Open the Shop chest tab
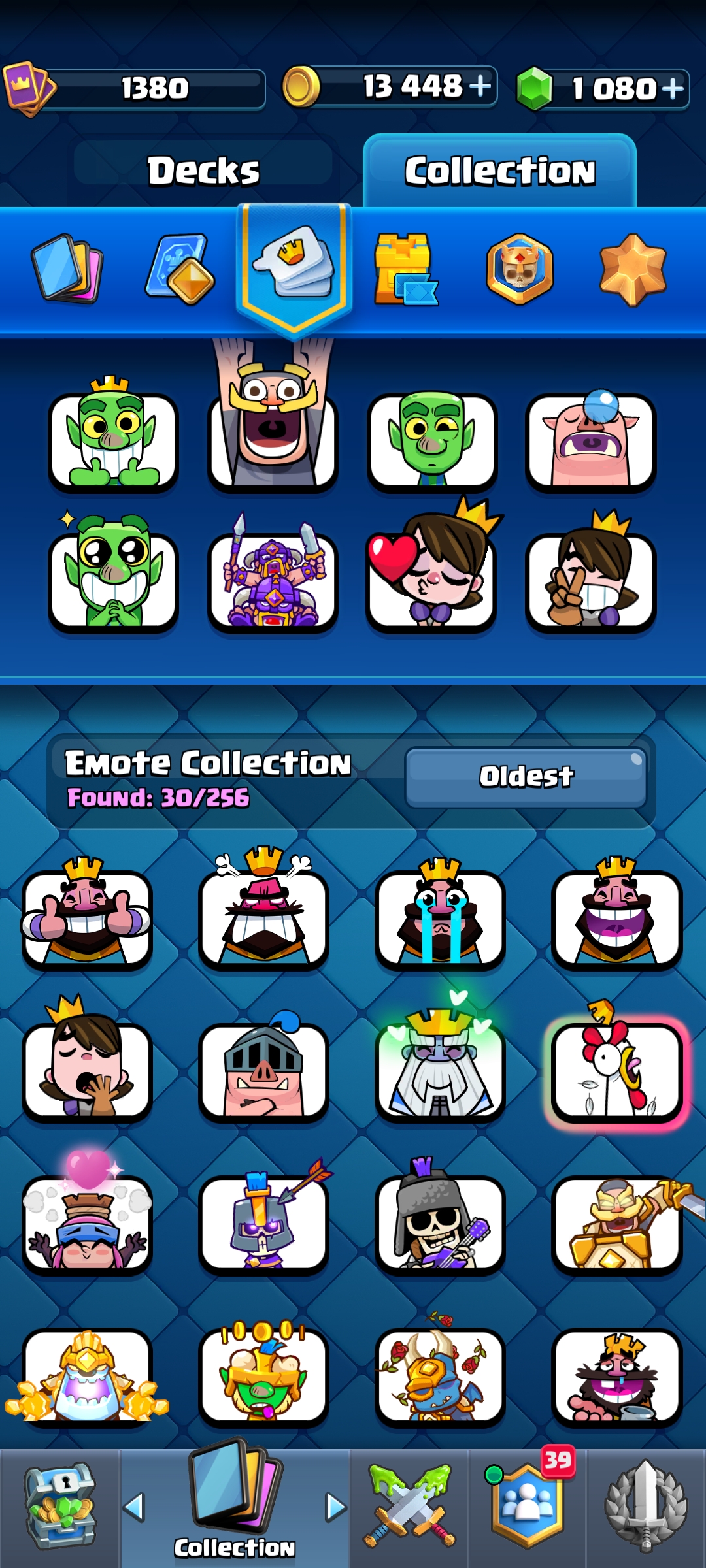Viewport: 706px width, 1568px height. pyautogui.click(x=59, y=1508)
